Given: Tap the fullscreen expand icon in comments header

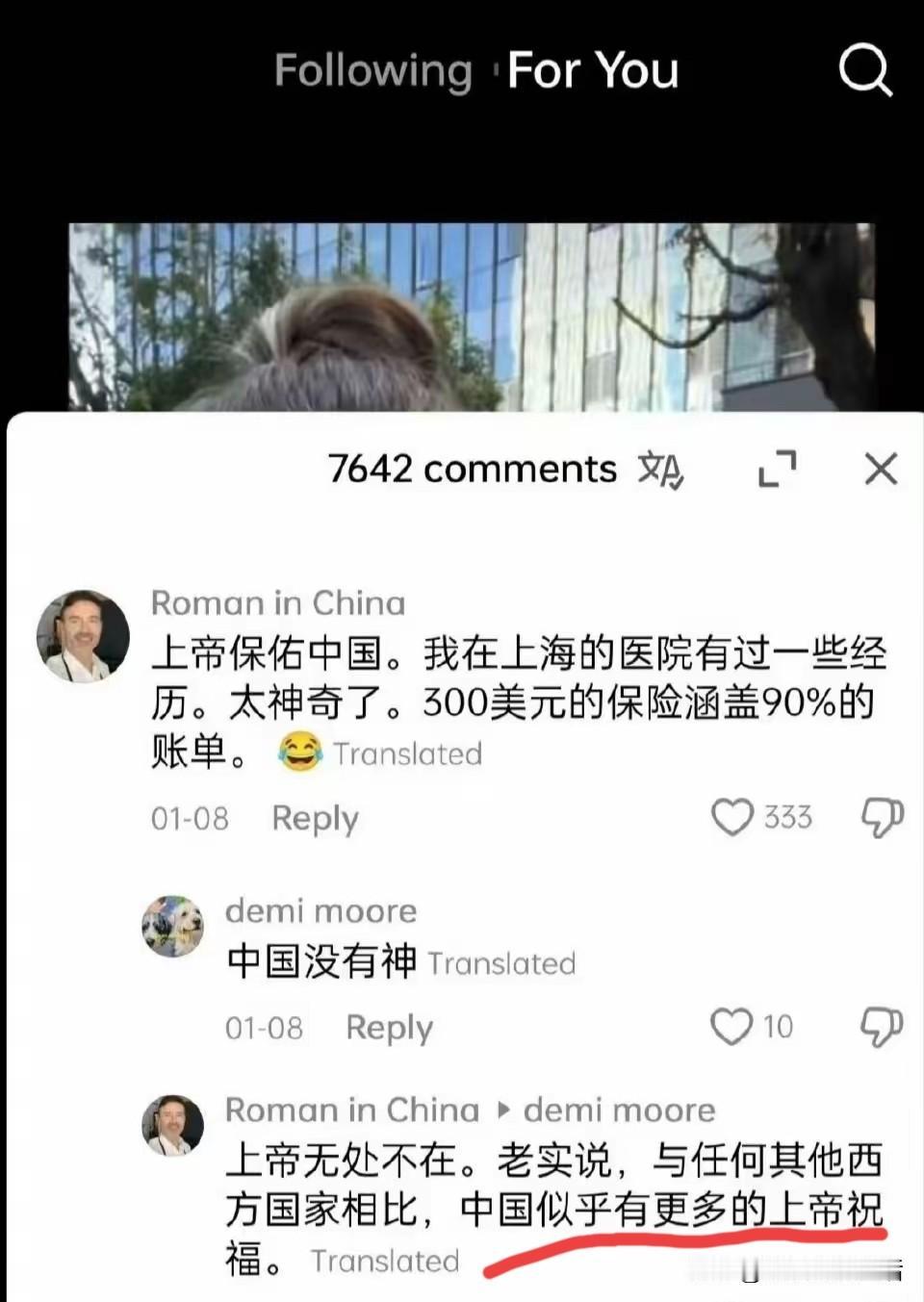Looking at the screenshot, I should pos(778,470).
